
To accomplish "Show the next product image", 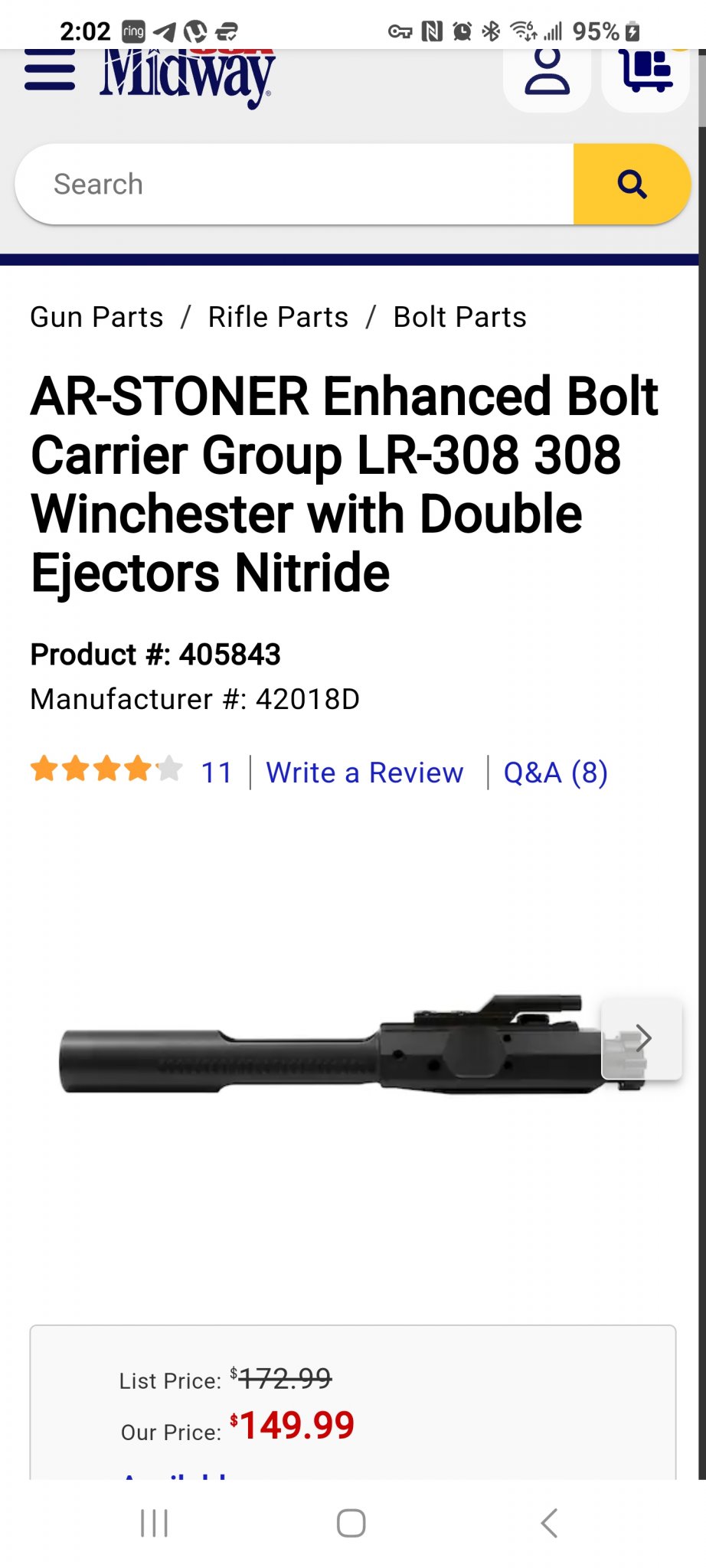I will click(642, 1038).
